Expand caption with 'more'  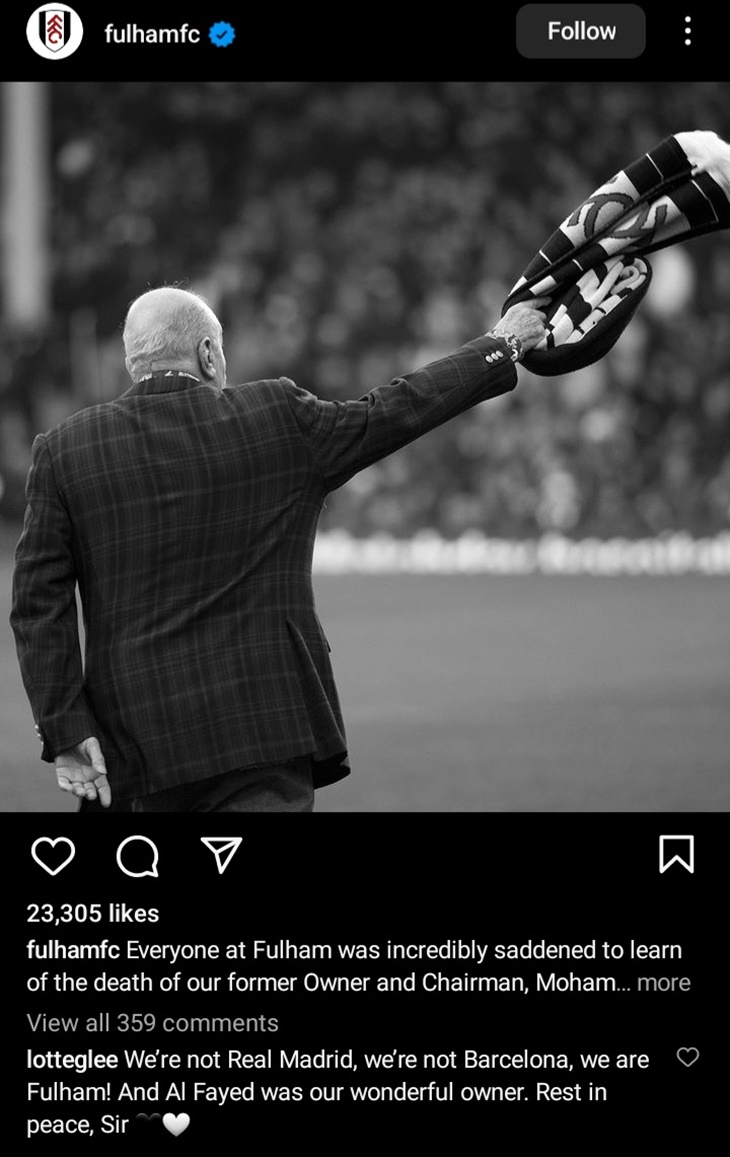pyautogui.click(x=664, y=982)
